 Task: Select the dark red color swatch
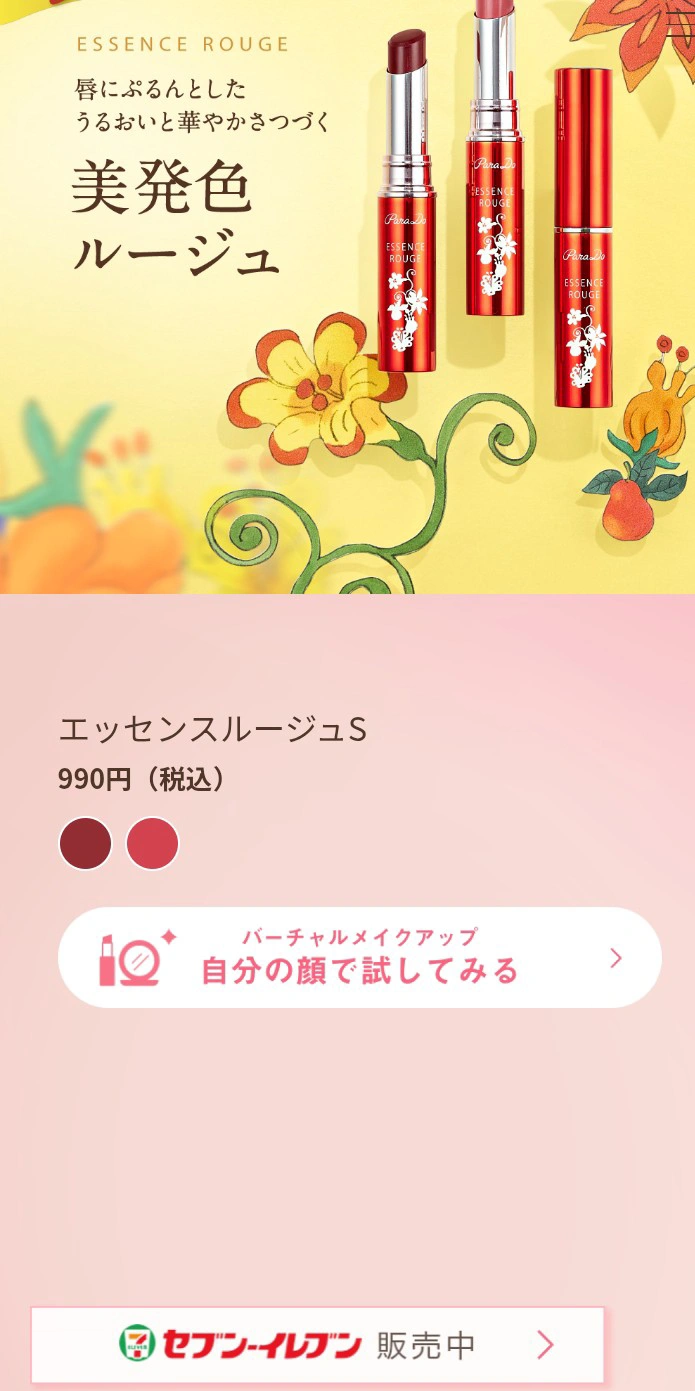(85, 843)
